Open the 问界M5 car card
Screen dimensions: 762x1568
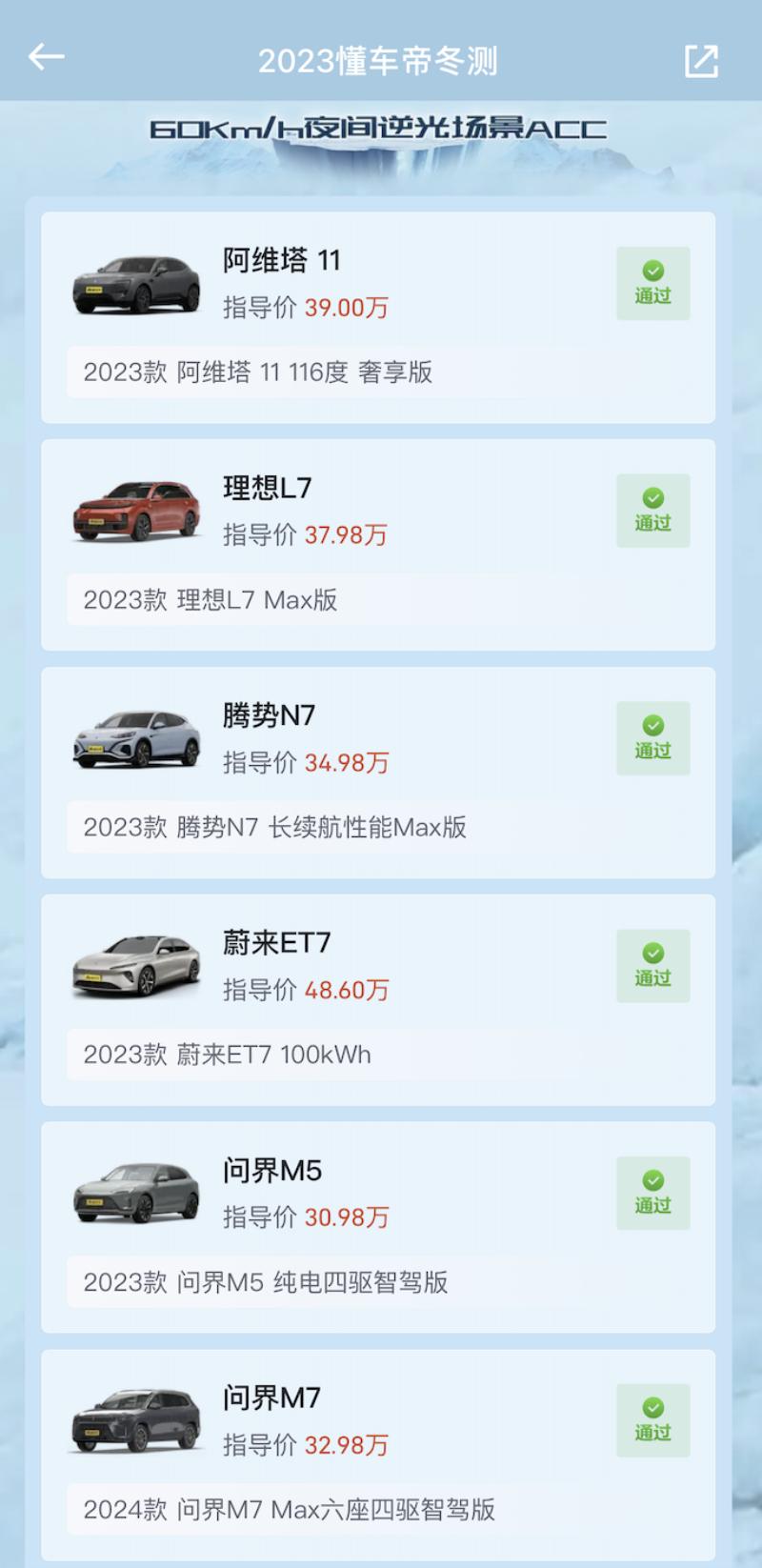[377, 1227]
